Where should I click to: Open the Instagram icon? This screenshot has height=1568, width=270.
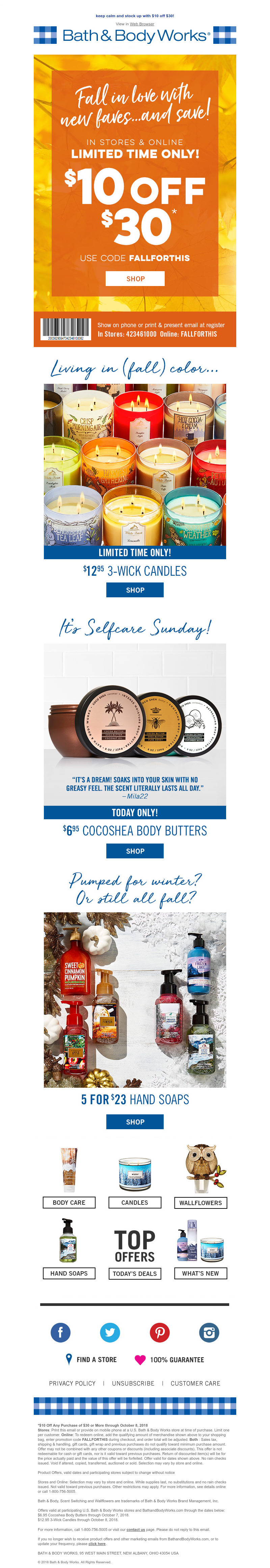click(209, 1333)
